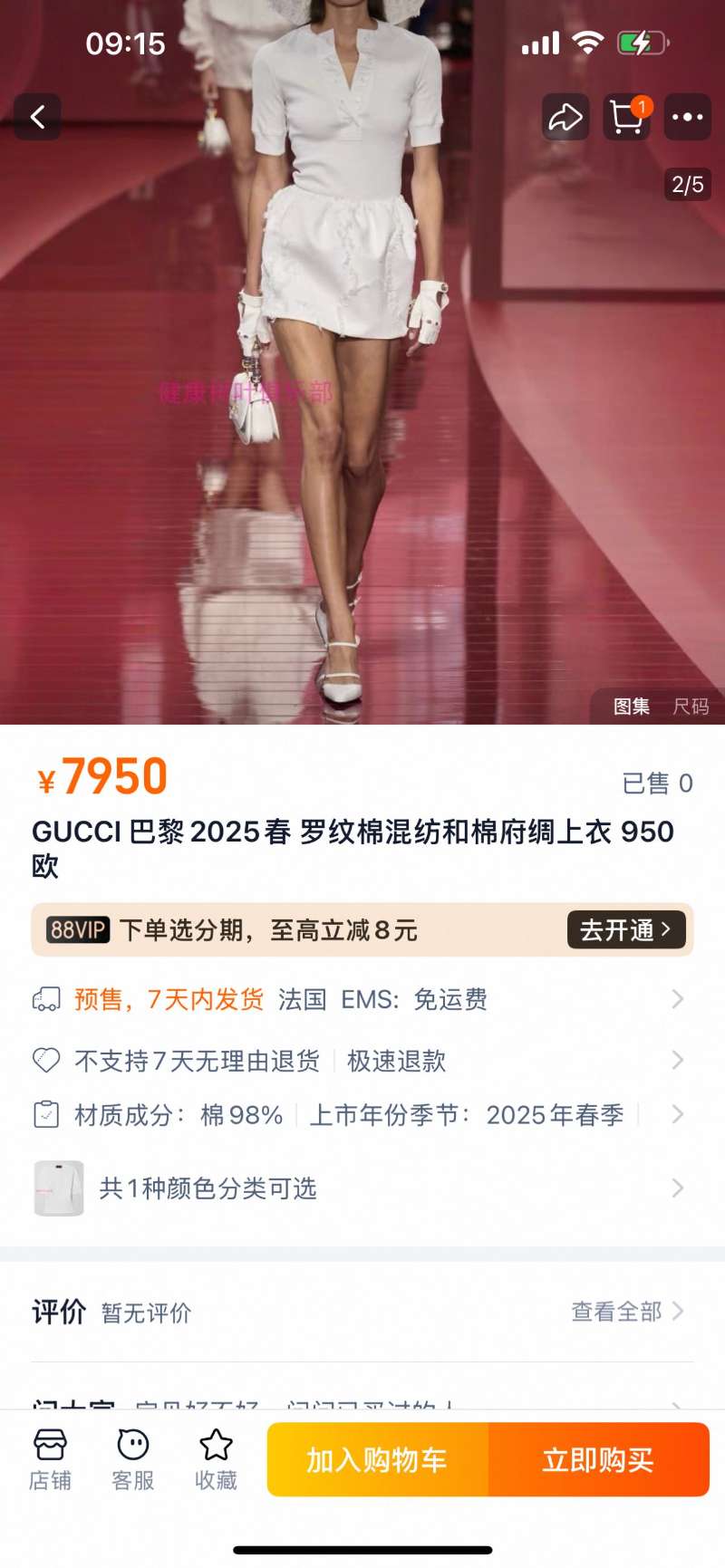Tap 立即购买 to buy now
The height and width of the screenshot is (1568, 725).
[x=598, y=1459]
